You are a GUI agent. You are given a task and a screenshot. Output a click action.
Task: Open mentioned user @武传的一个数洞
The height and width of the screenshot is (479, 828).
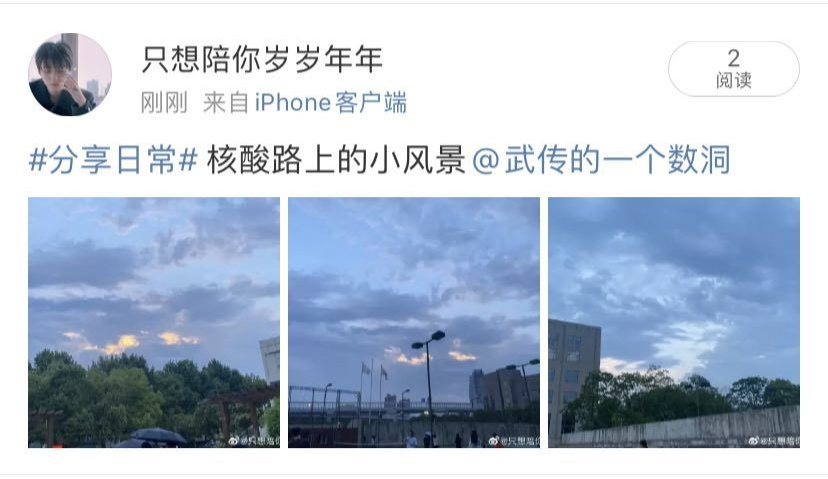(600, 160)
